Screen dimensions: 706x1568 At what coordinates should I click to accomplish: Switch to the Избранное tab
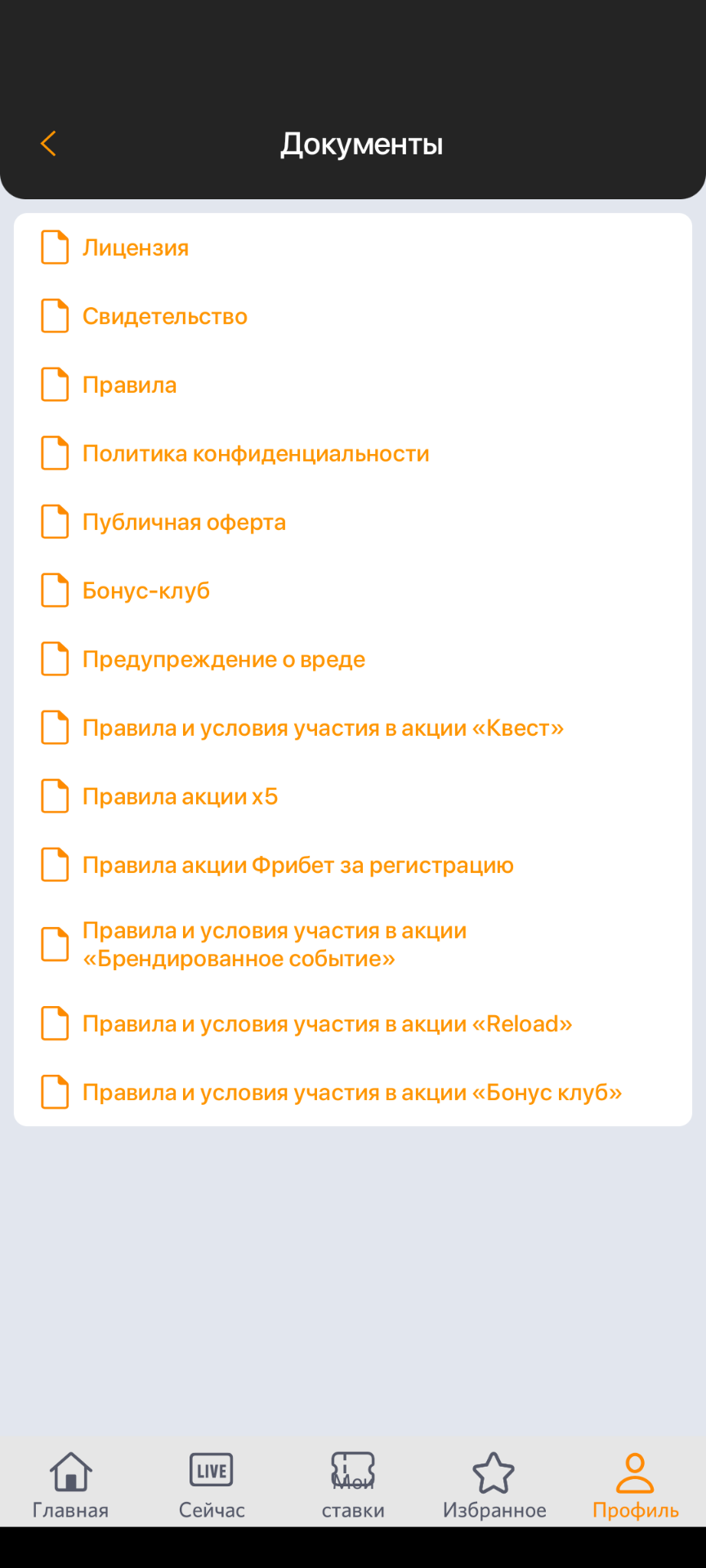click(494, 1486)
